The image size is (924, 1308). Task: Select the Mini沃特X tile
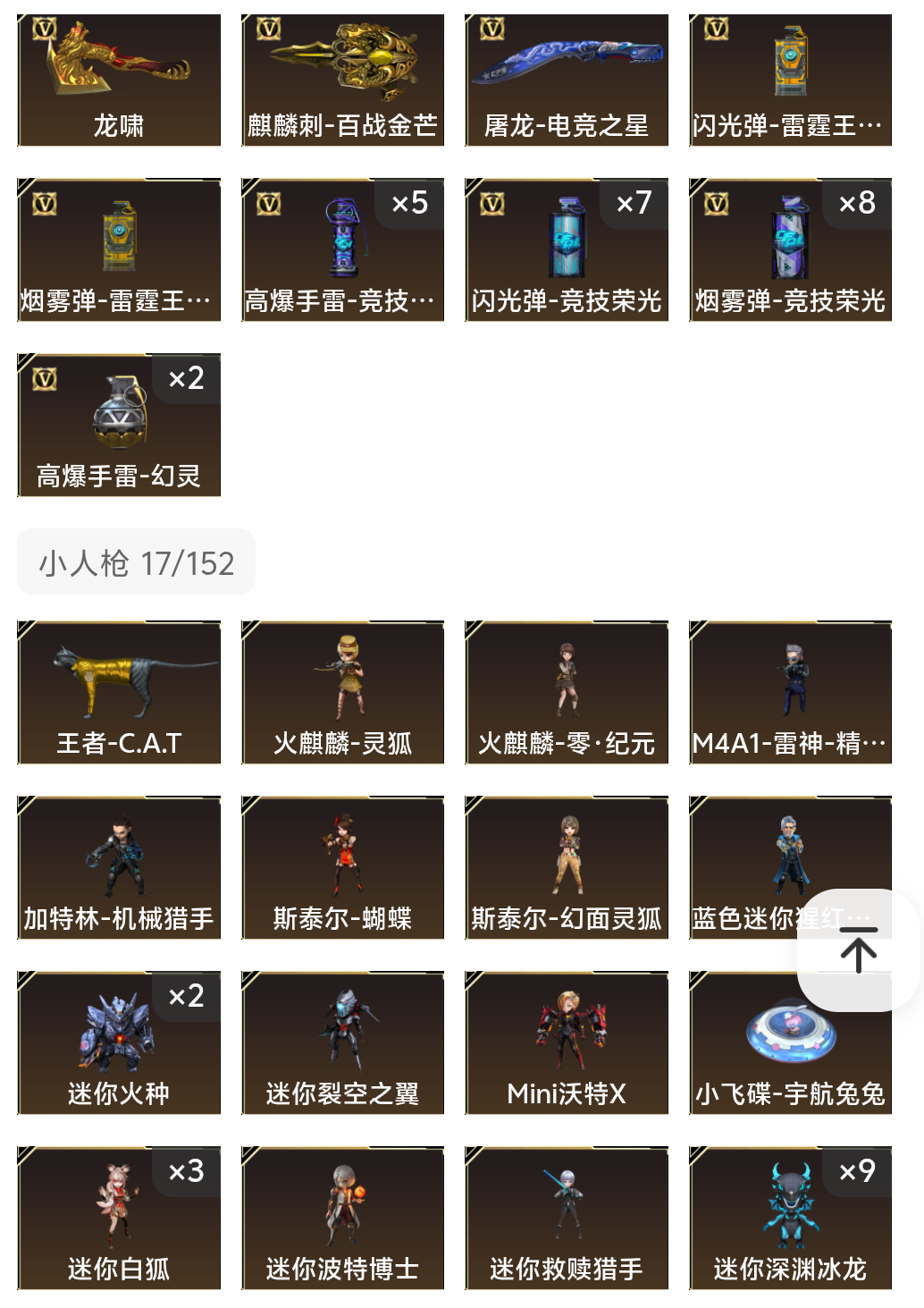coord(567,1043)
